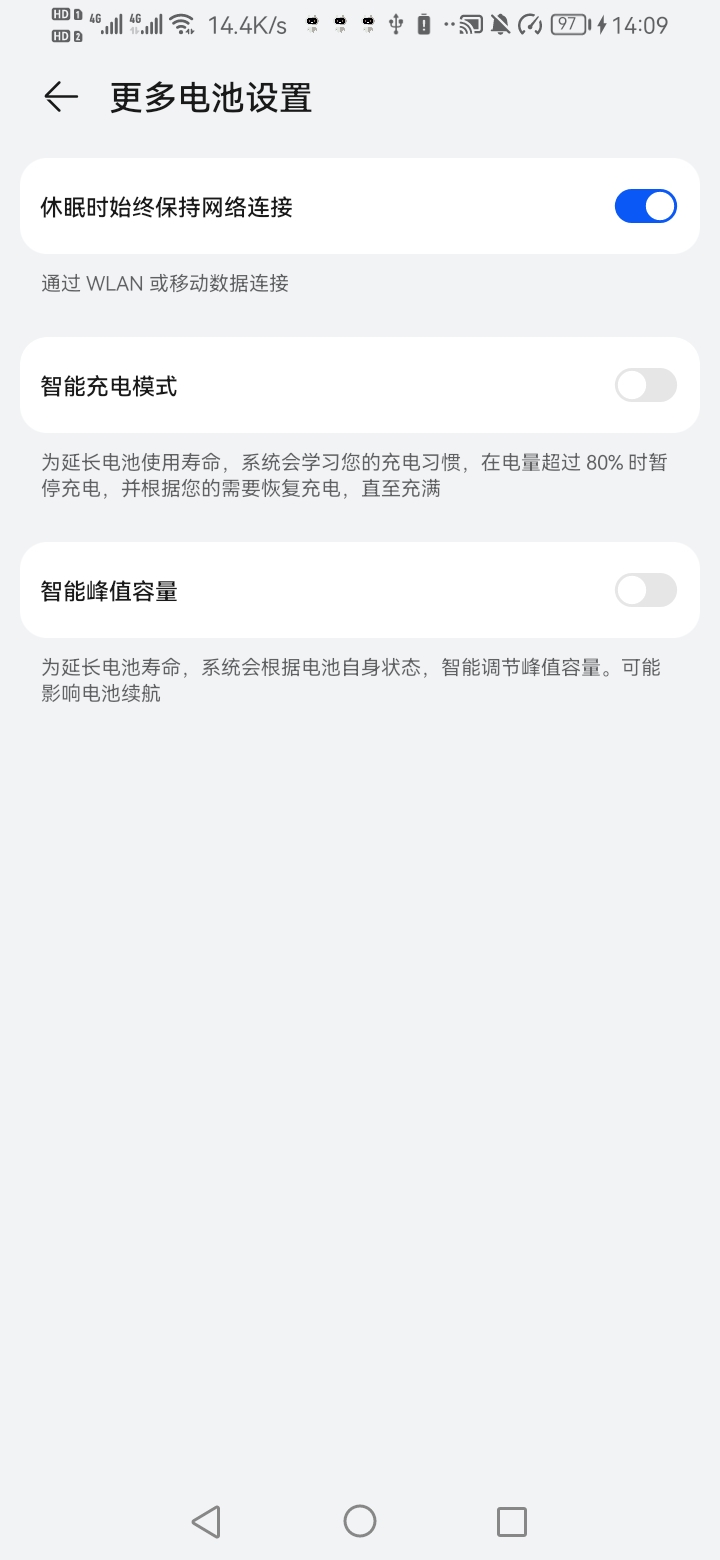Tap the battery 97% charging indicator

point(570,22)
